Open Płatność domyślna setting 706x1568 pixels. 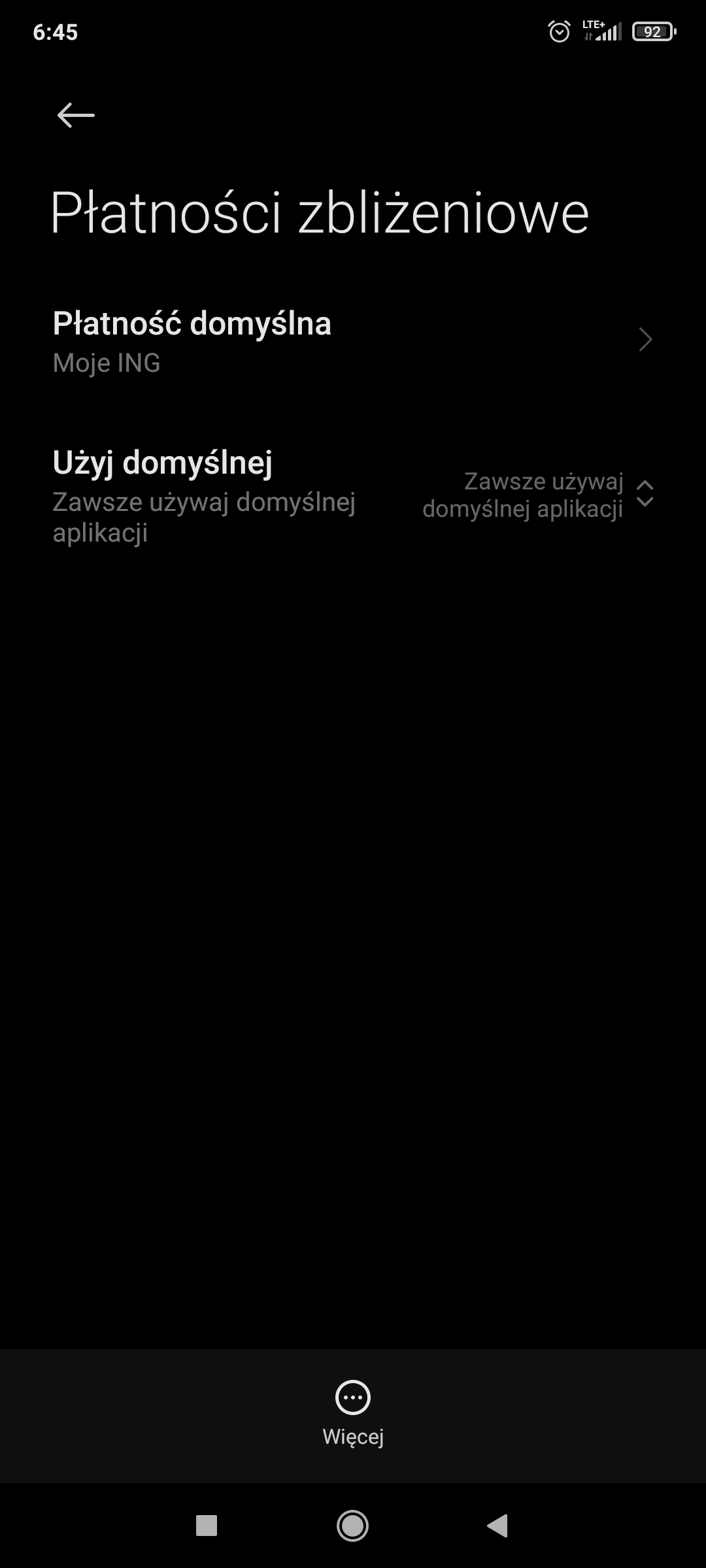click(x=353, y=341)
